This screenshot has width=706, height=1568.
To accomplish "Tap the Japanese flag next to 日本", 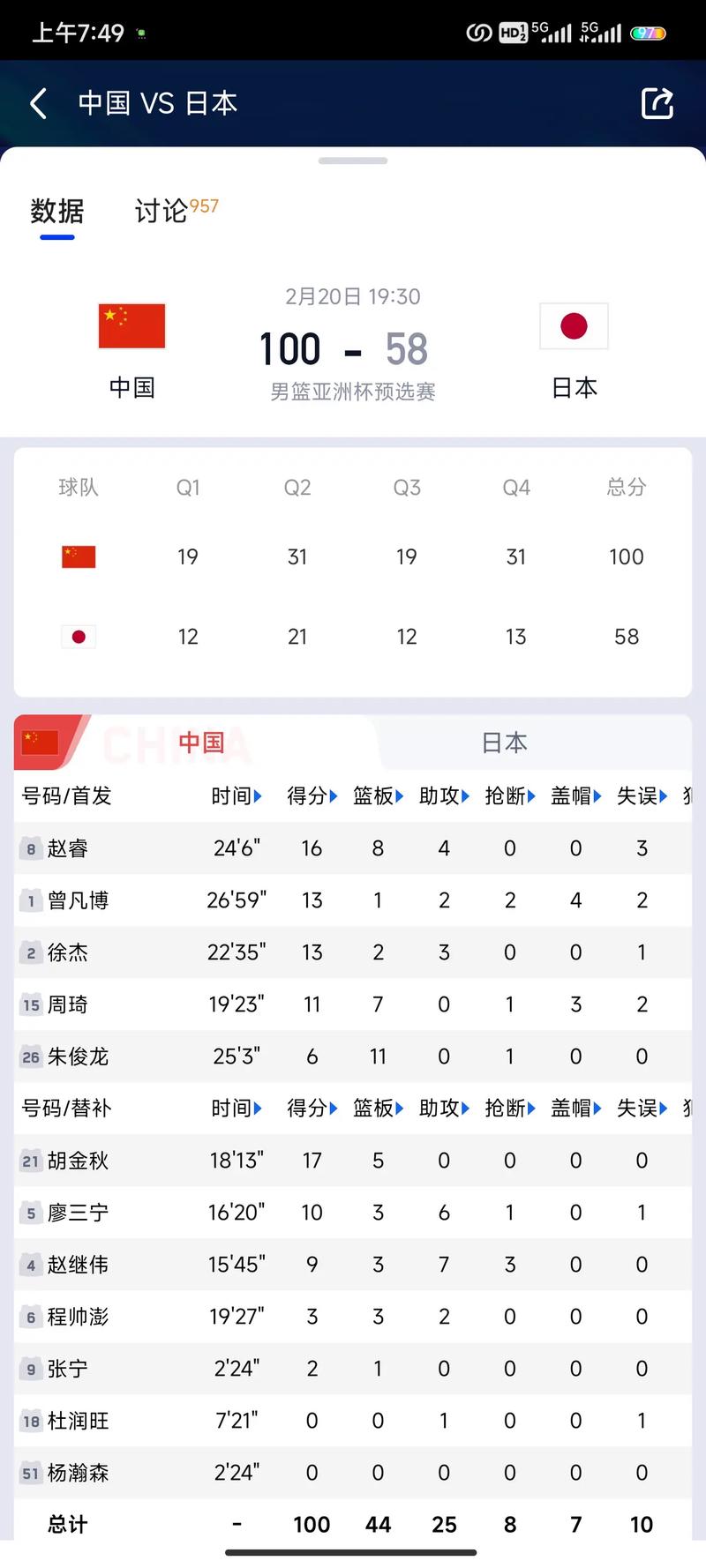I will [x=575, y=325].
